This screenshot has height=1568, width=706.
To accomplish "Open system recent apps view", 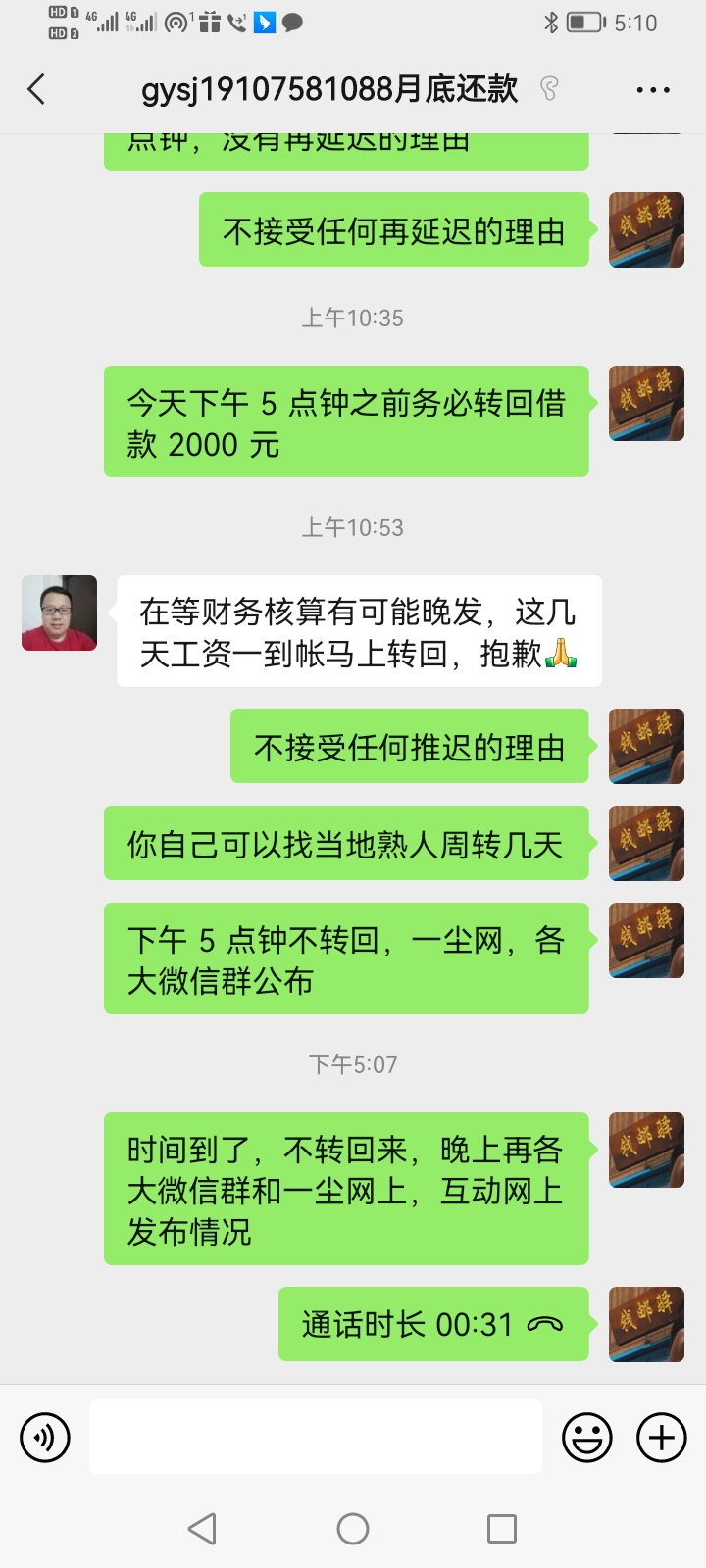I will coord(502,1529).
